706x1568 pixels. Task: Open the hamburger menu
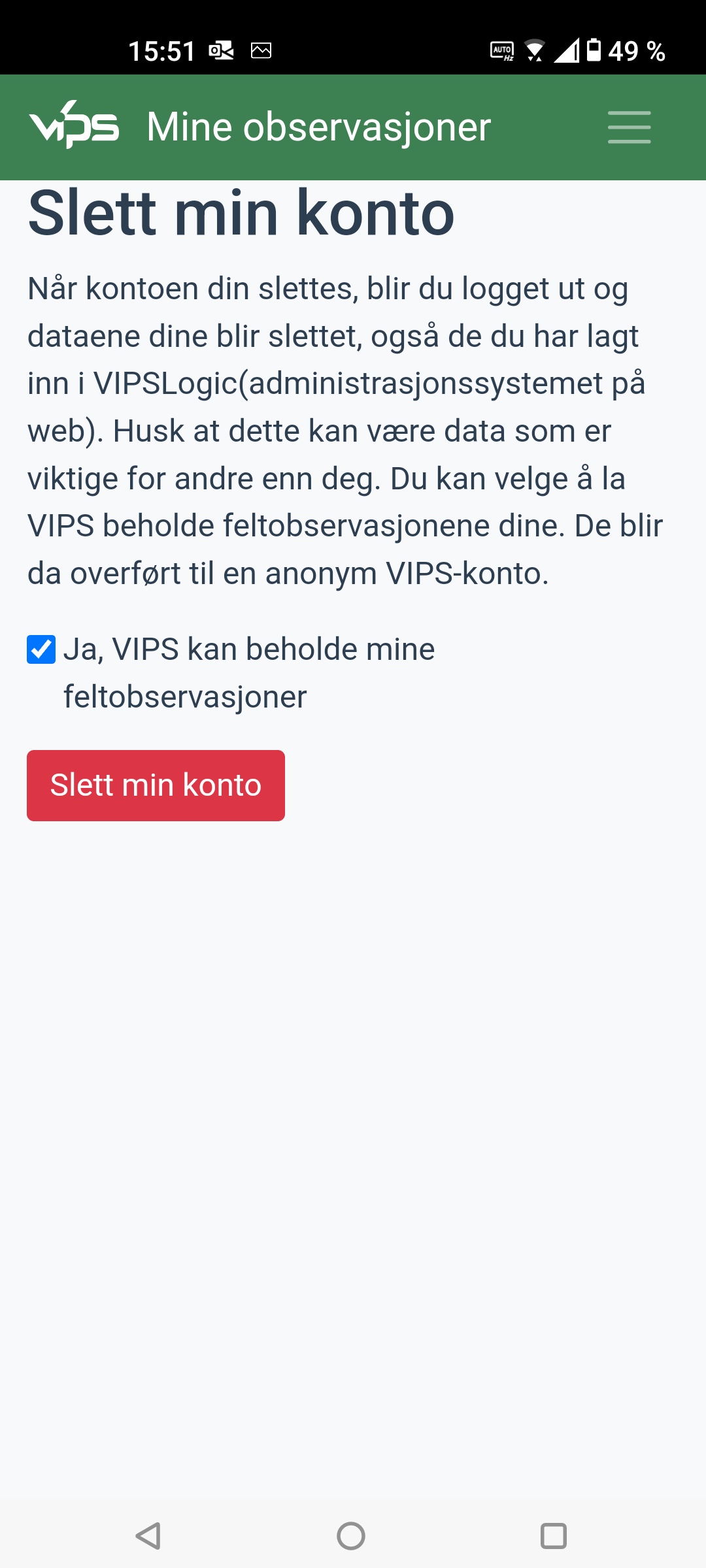click(x=629, y=127)
